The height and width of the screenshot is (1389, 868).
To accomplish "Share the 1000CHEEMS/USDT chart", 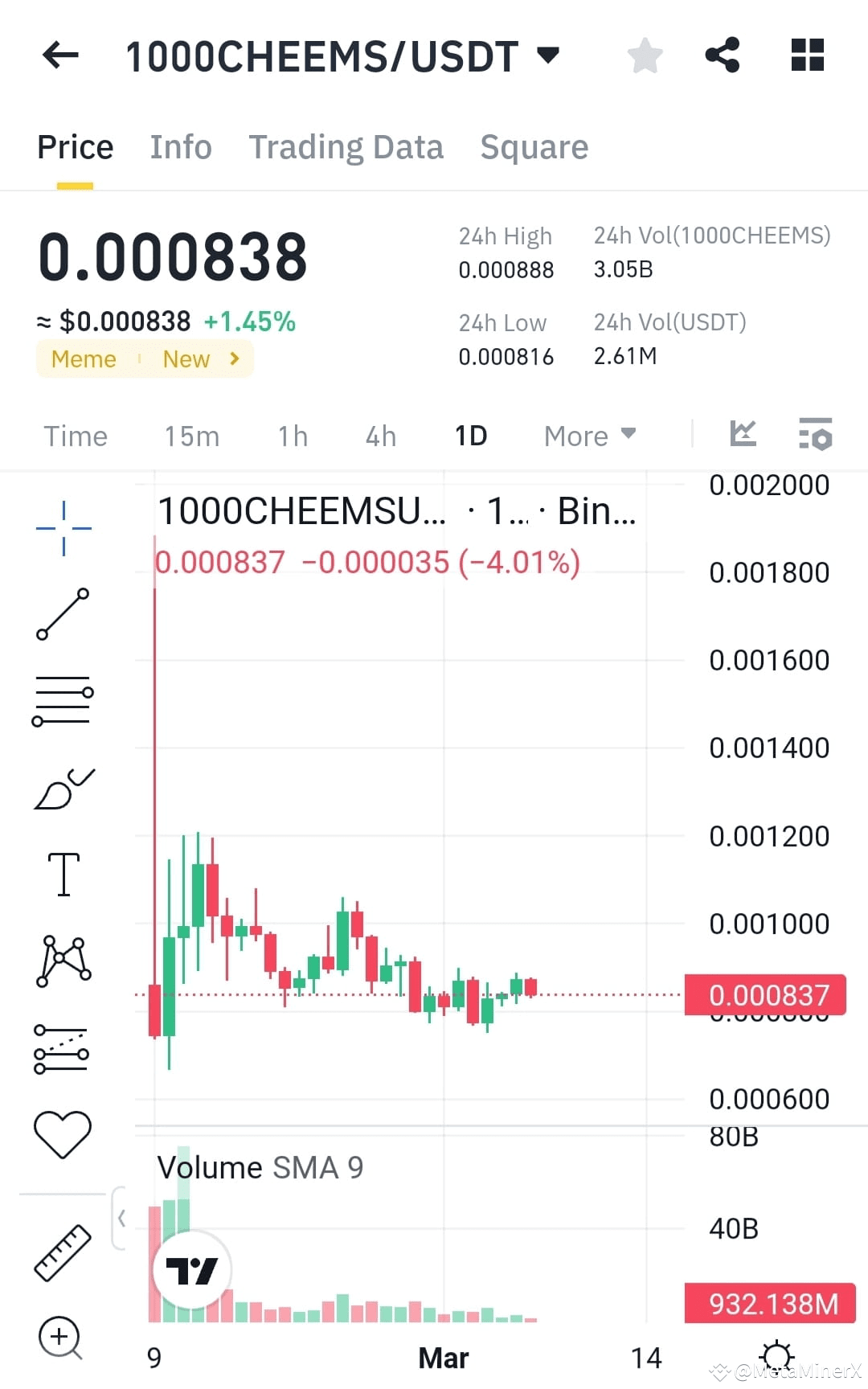I will (x=722, y=55).
